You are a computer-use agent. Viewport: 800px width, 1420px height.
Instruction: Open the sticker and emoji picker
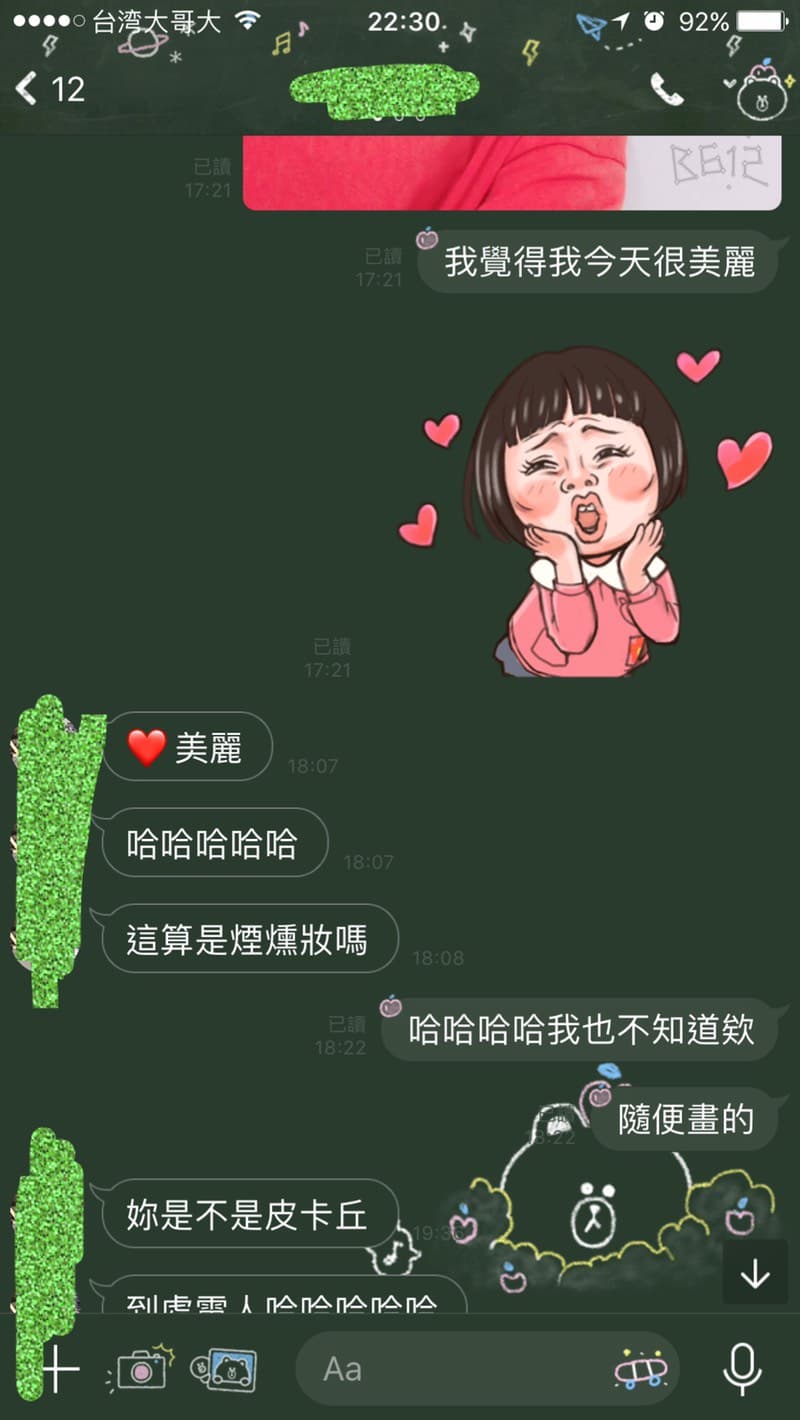click(639, 1369)
